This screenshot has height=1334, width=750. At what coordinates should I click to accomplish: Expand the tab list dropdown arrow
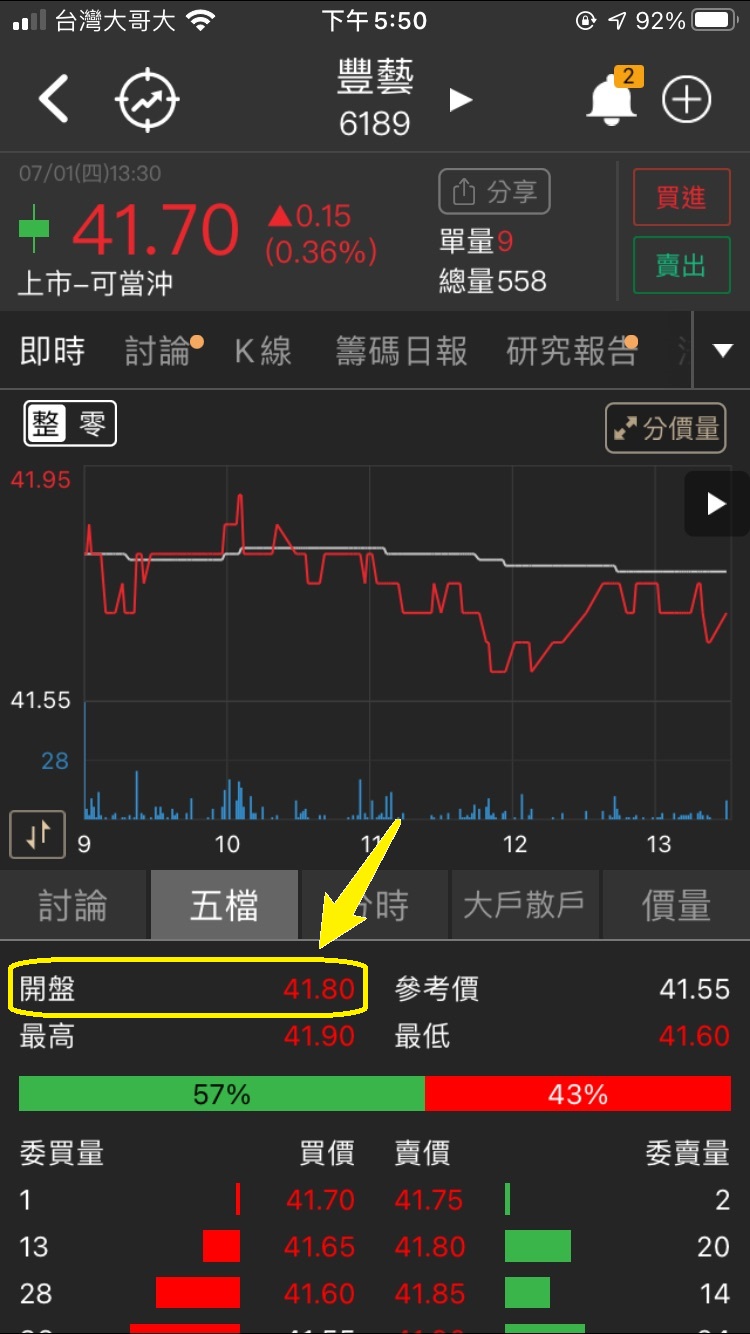click(x=722, y=351)
